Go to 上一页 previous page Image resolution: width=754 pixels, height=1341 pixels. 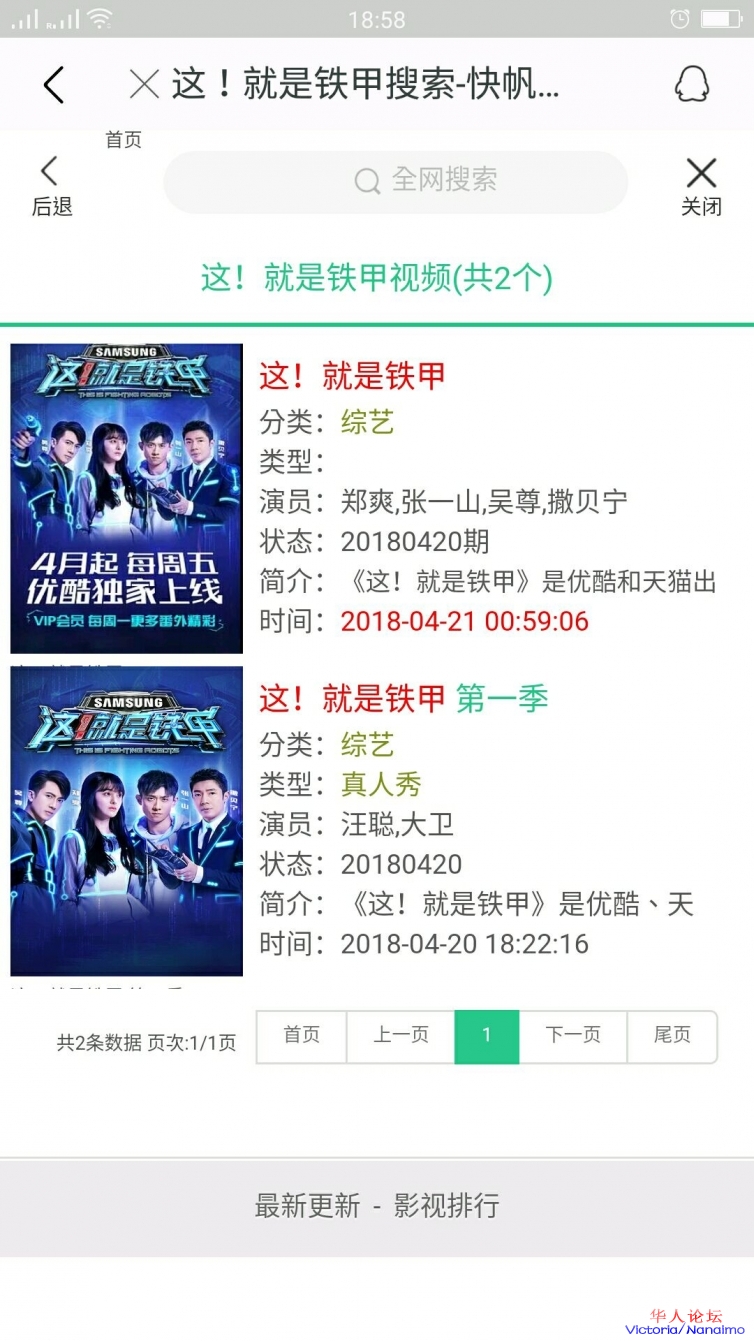(x=401, y=1036)
